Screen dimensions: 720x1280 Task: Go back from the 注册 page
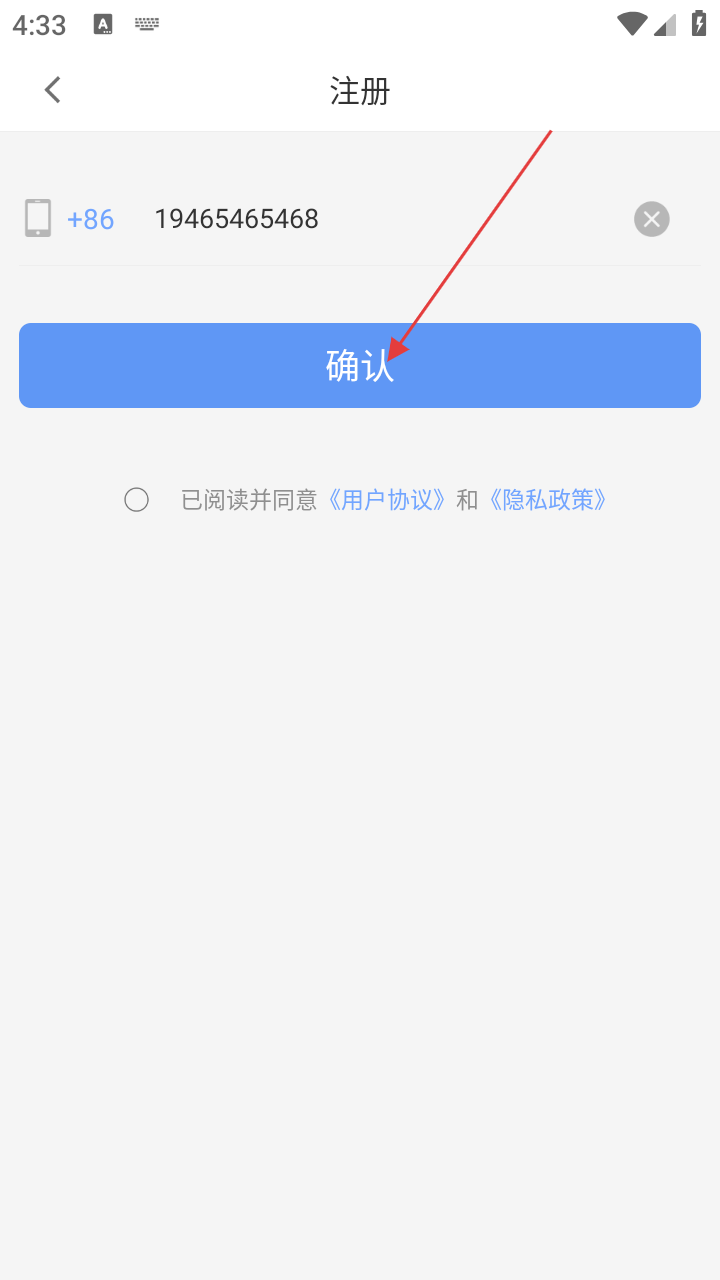53,90
